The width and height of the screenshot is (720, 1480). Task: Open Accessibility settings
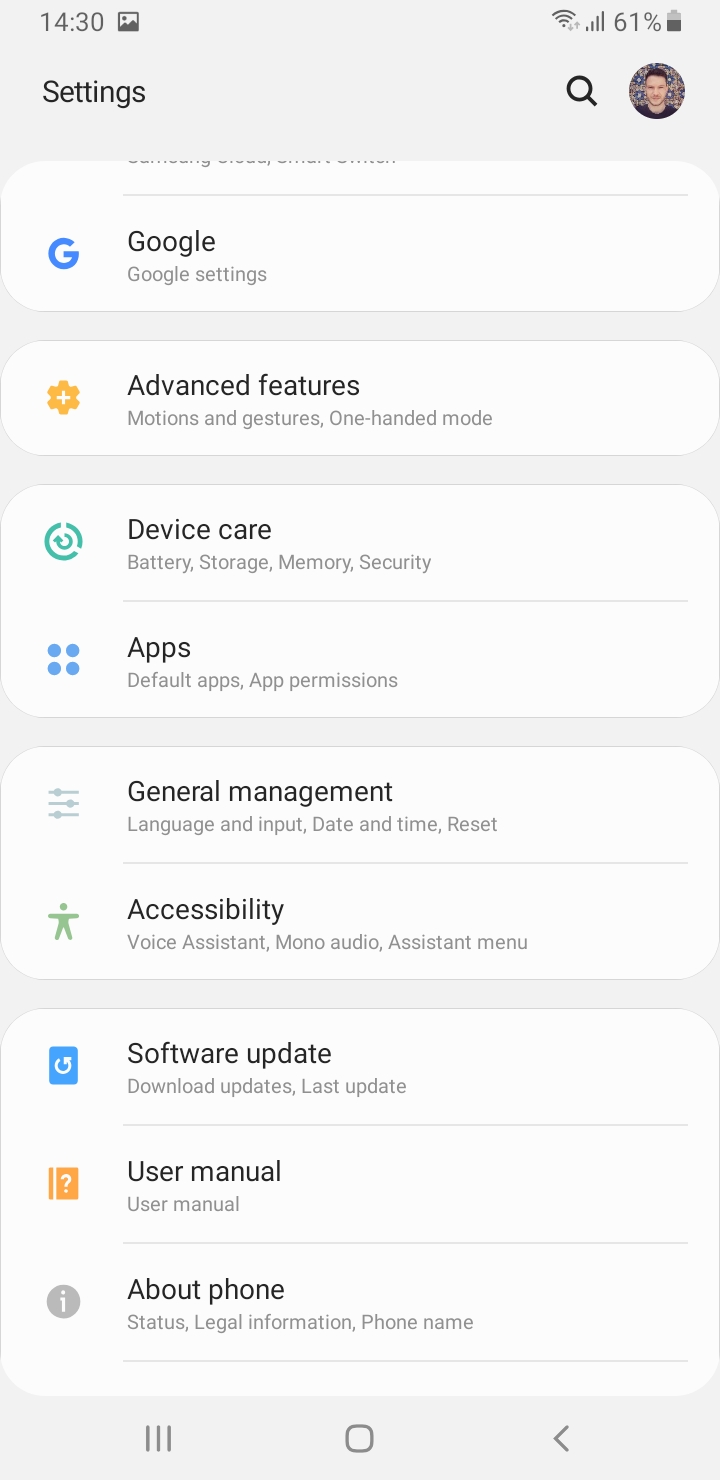(360, 923)
